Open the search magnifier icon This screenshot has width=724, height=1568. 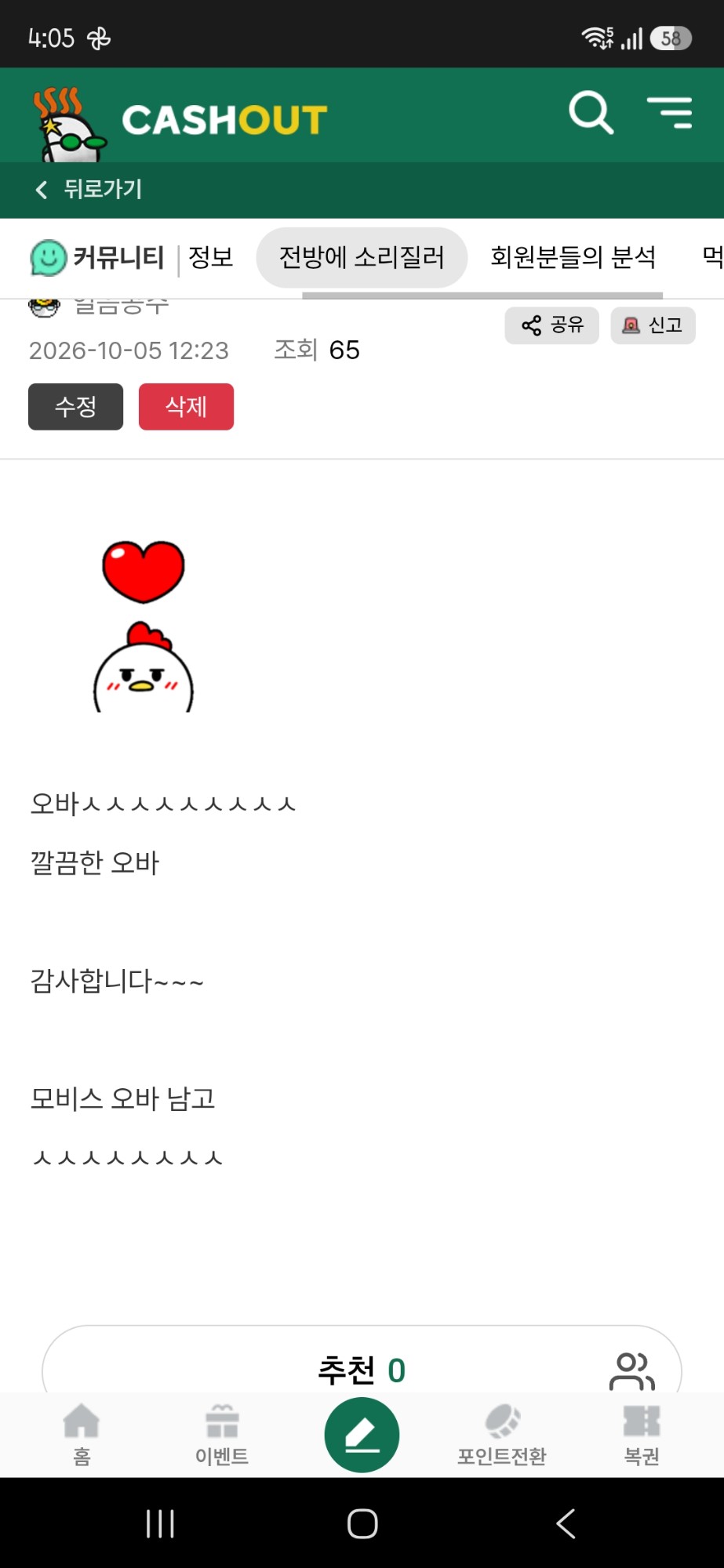point(591,114)
